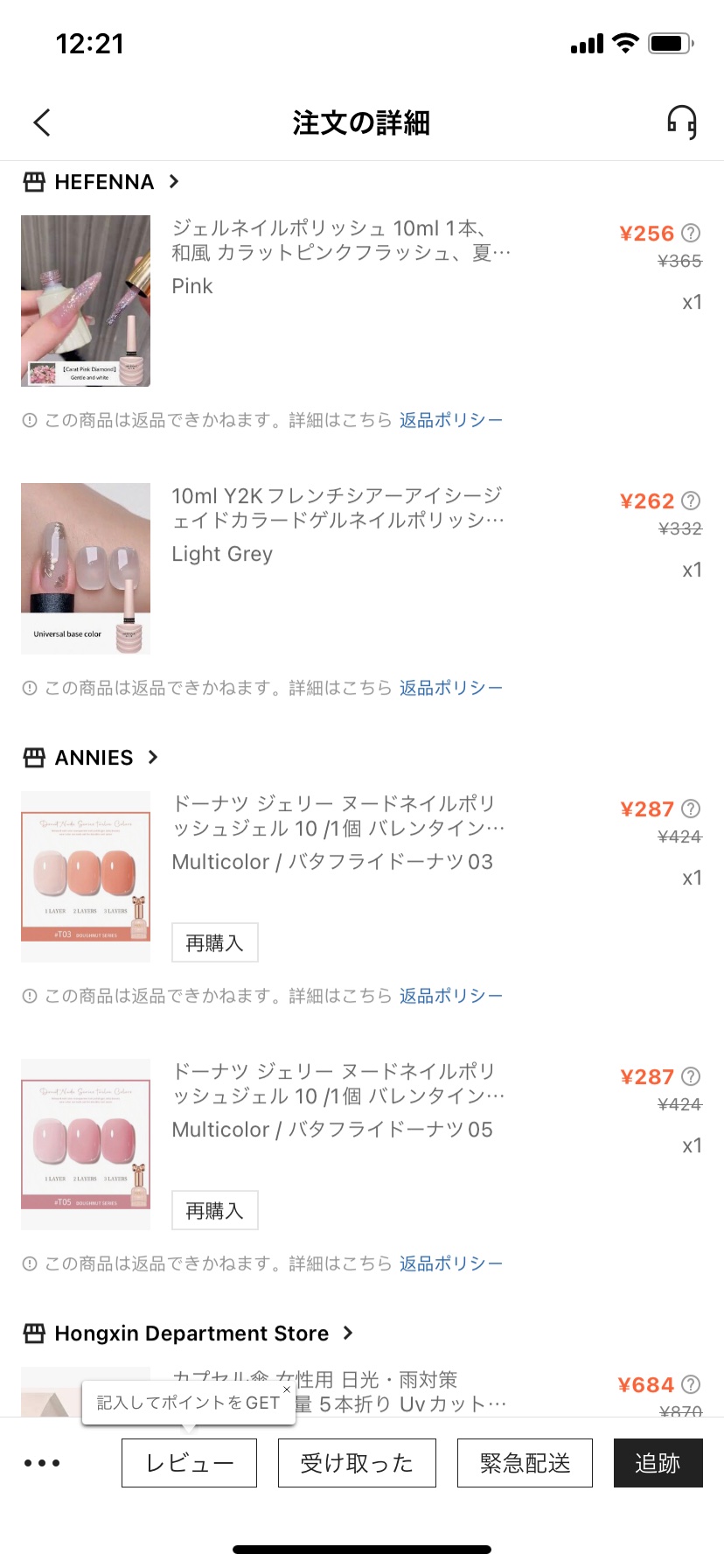This screenshot has width=724, height=1568.
Task: Open Hongxin Department Store via chevron
Action: (347, 1333)
